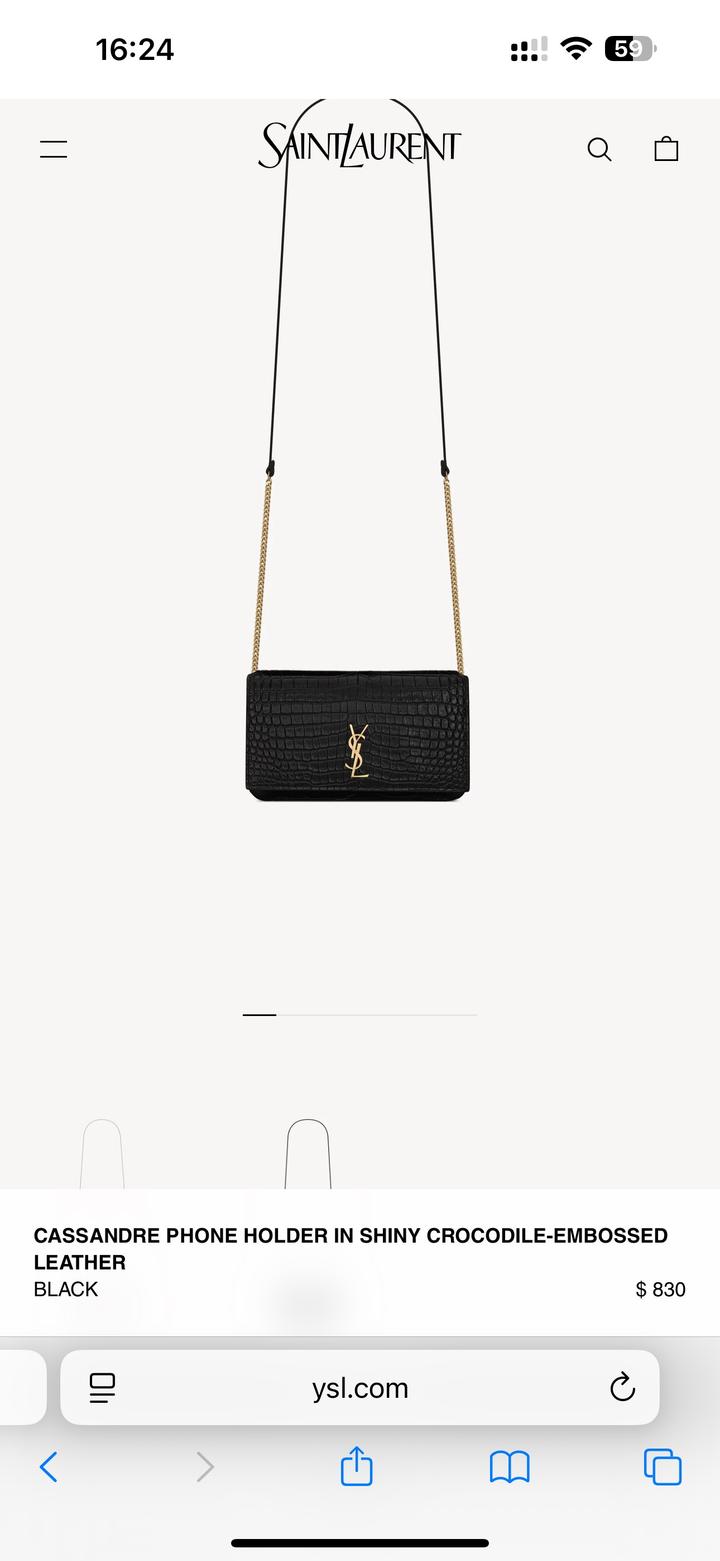
Task: Open the shopping bag
Action: click(x=666, y=149)
